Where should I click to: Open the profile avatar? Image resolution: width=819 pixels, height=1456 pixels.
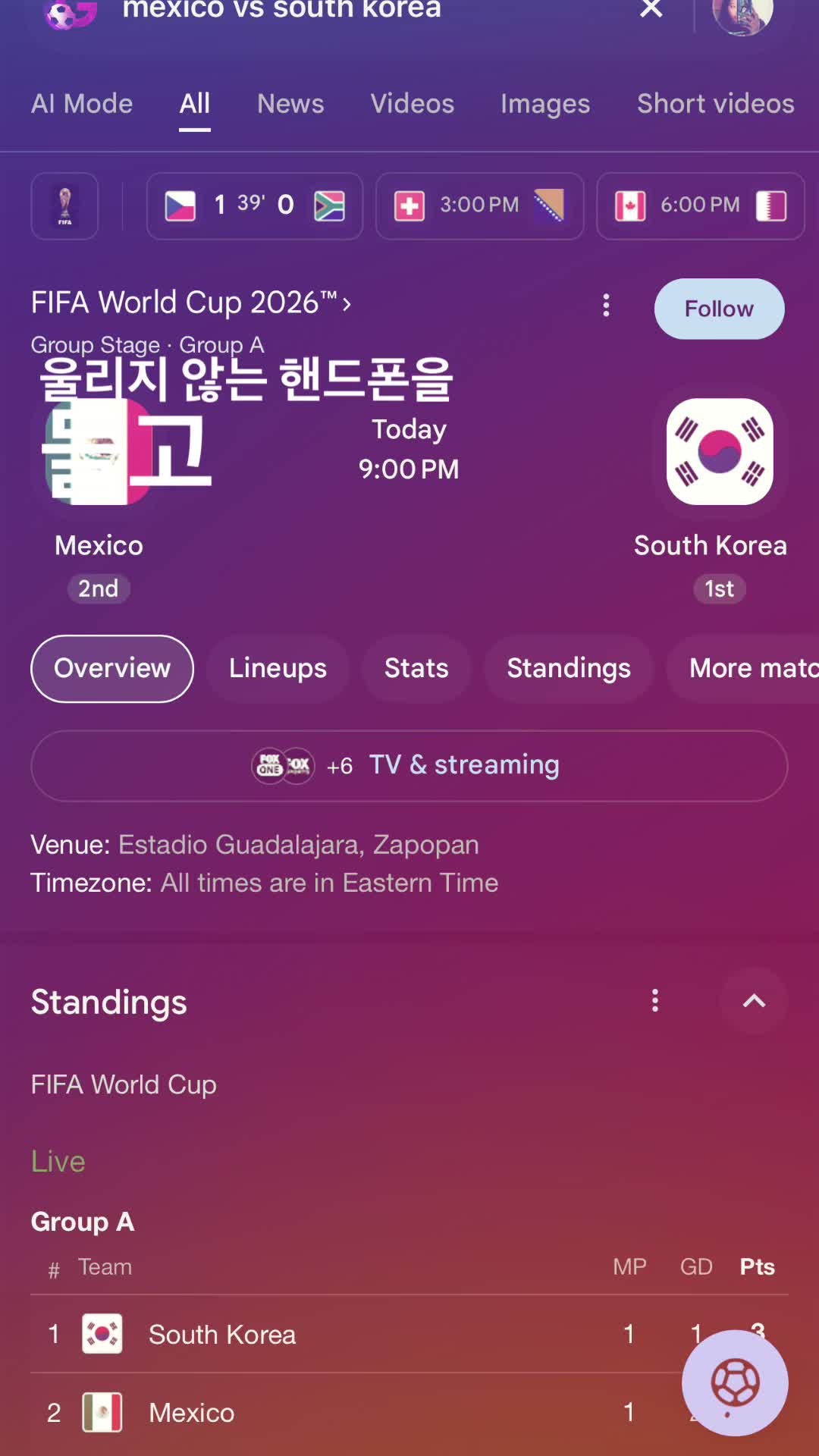pos(742,14)
